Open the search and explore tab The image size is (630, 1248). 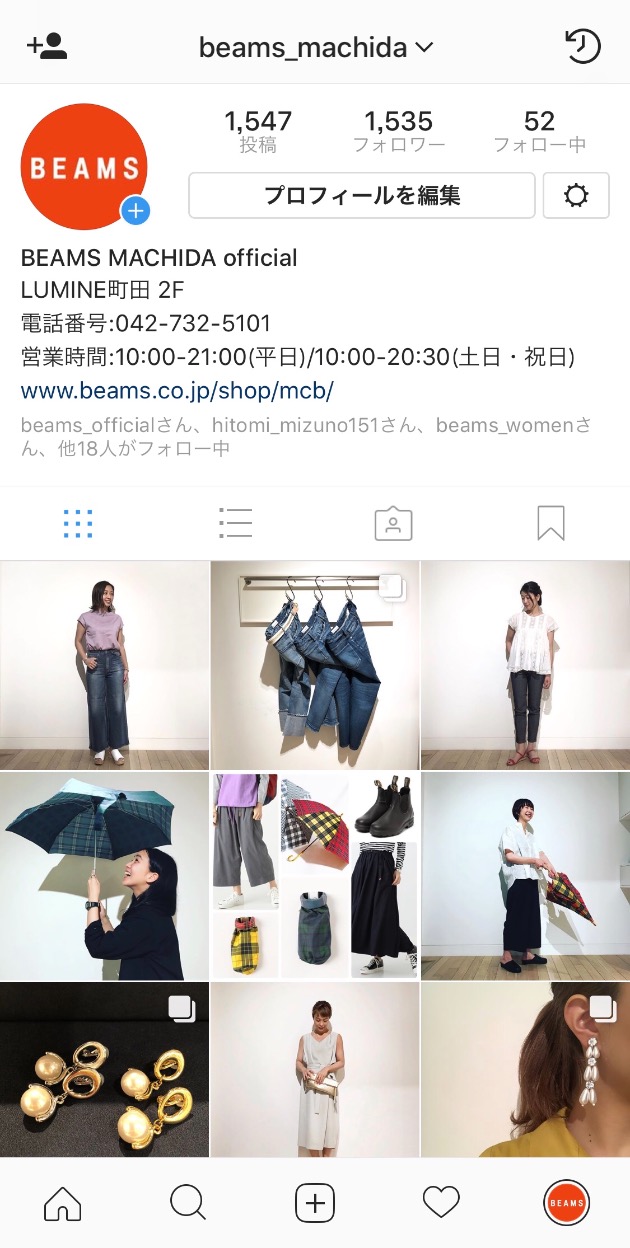click(188, 1203)
